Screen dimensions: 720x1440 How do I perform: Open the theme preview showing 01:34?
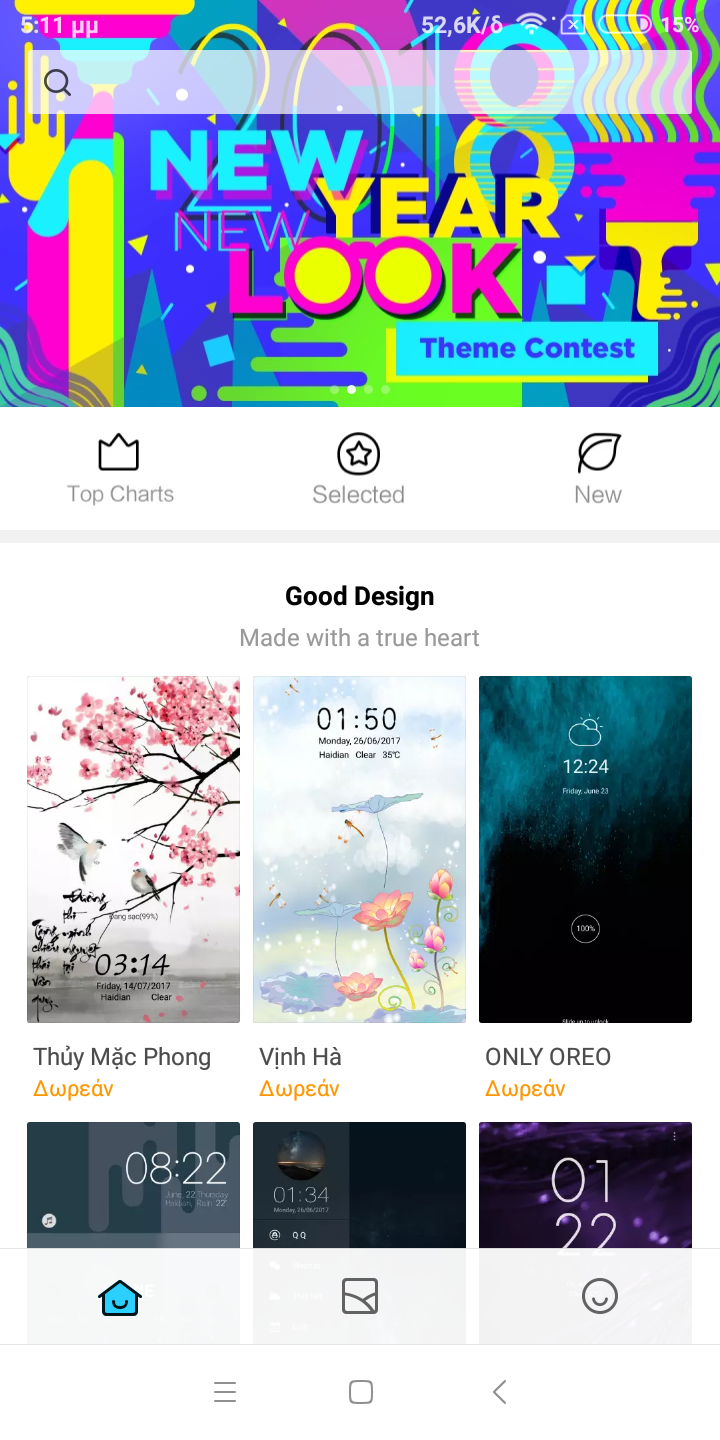[359, 1185]
